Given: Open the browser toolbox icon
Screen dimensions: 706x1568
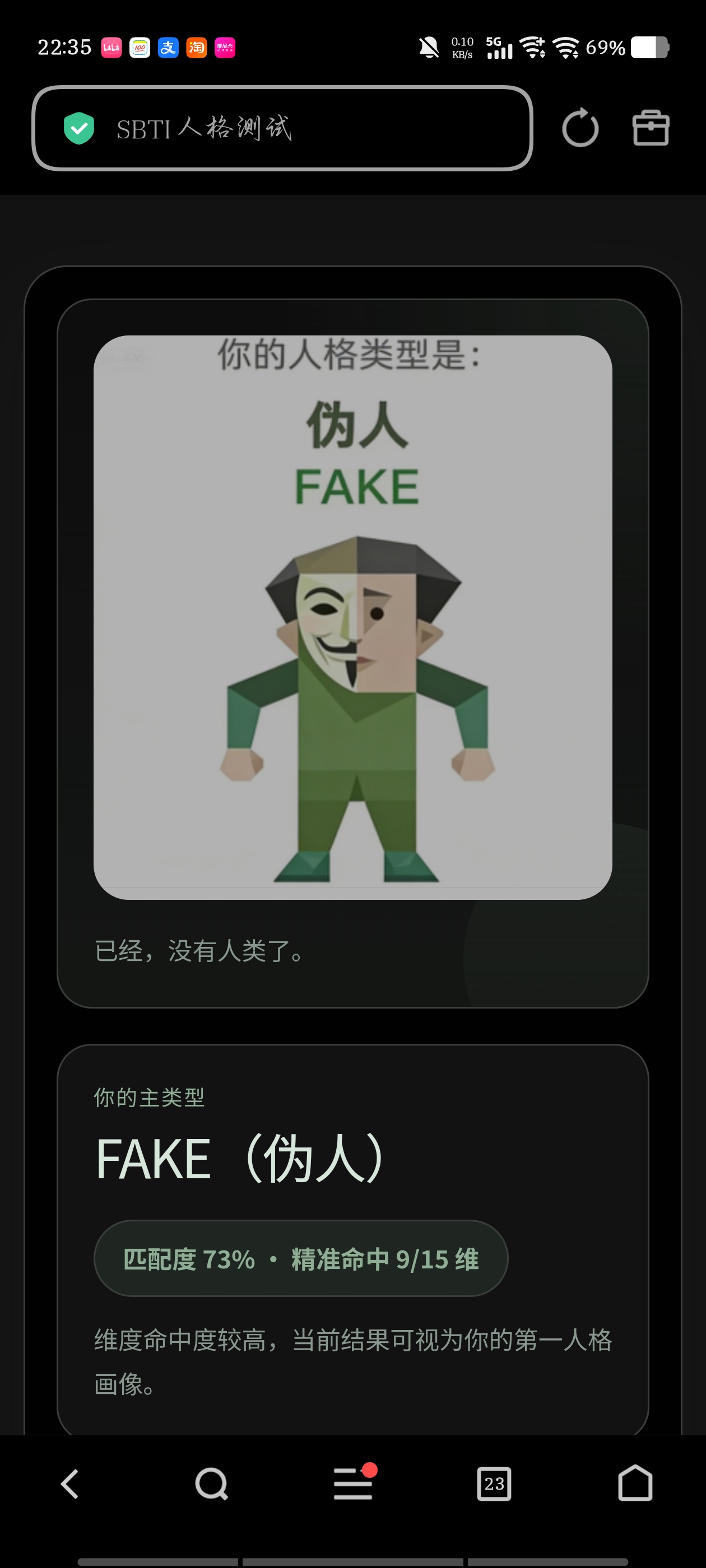Looking at the screenshot, I should 651,128.
